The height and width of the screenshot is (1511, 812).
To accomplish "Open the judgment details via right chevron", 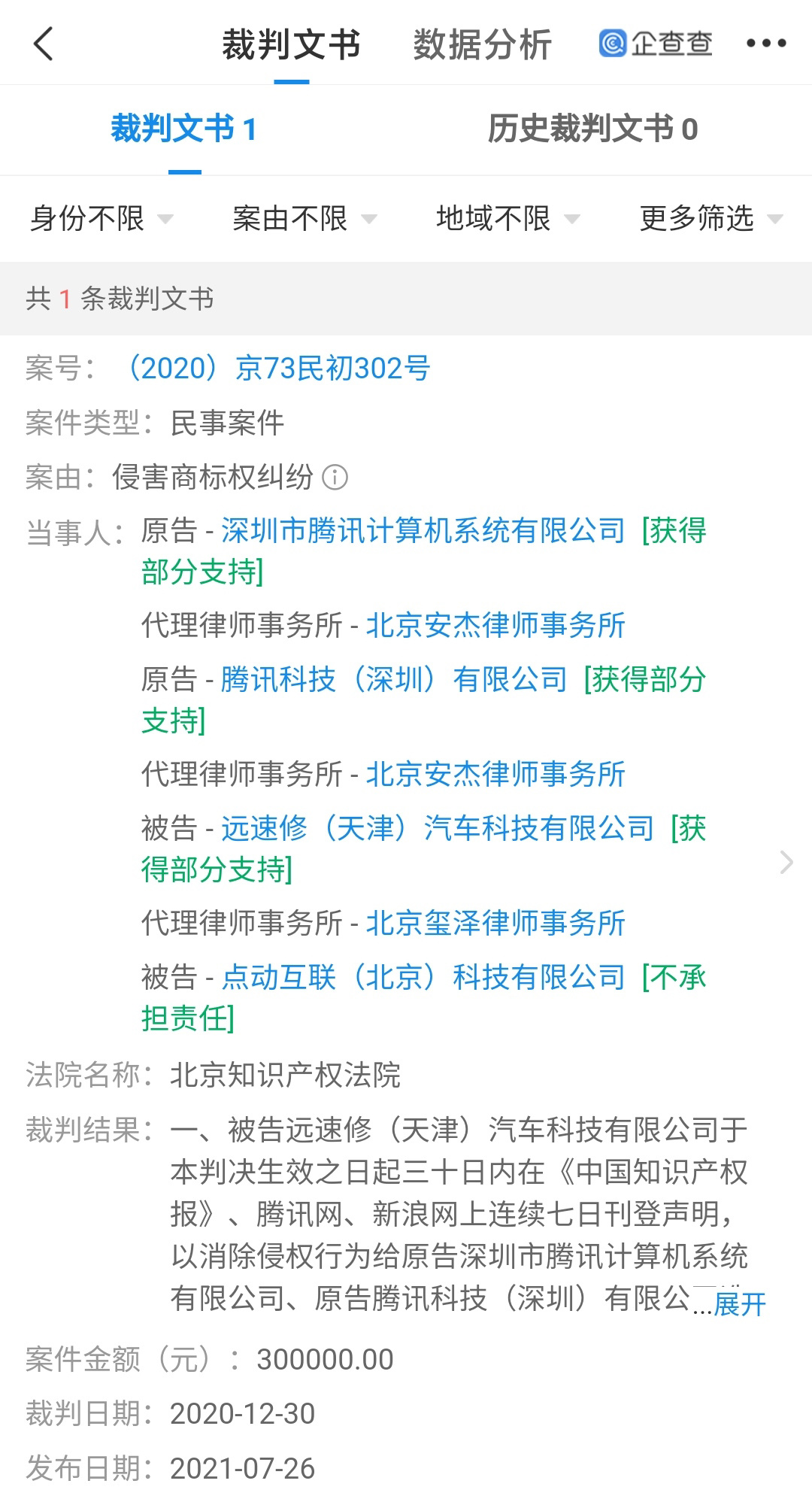I will 786,862.
